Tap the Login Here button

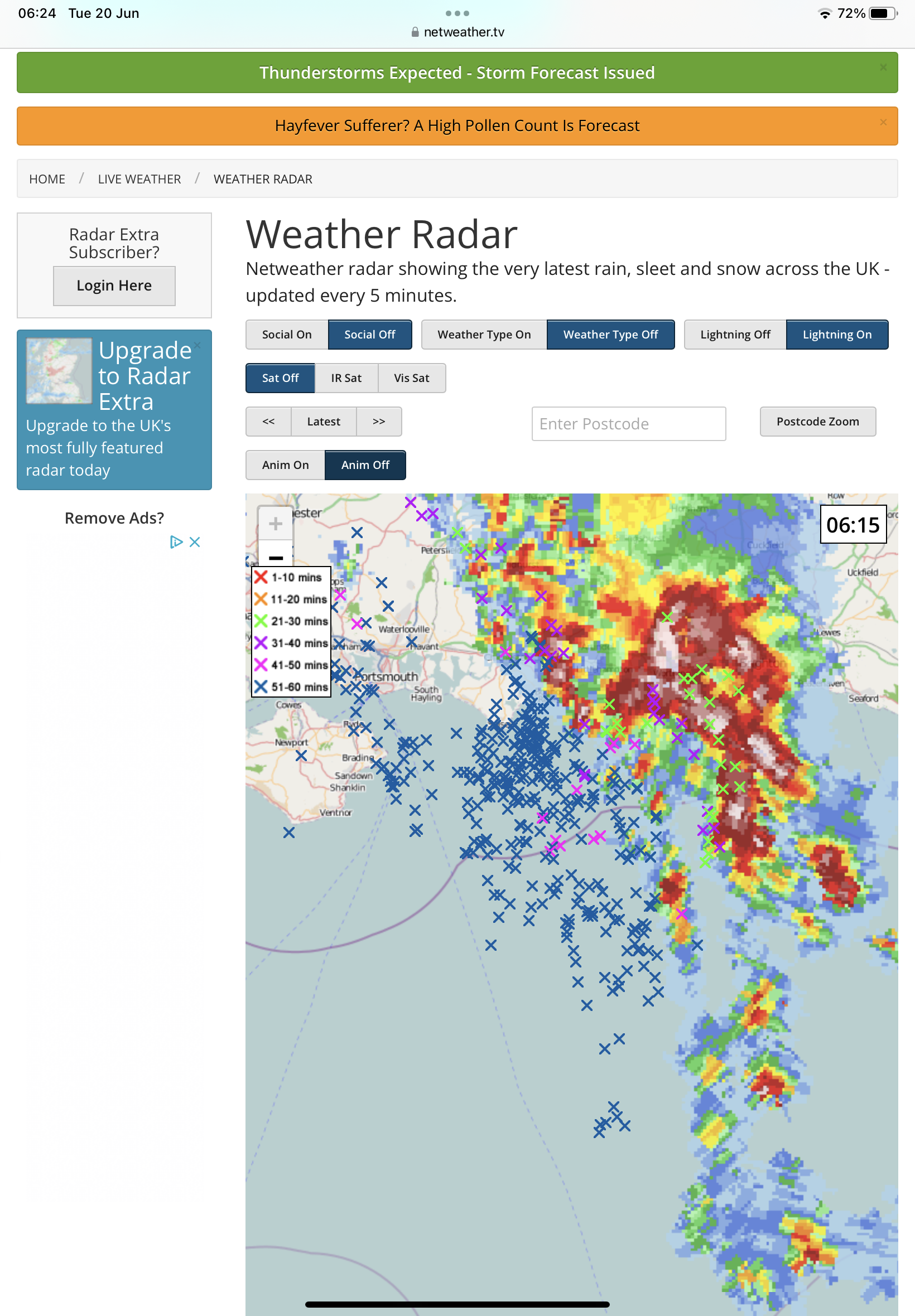click(x=114, y=286)
